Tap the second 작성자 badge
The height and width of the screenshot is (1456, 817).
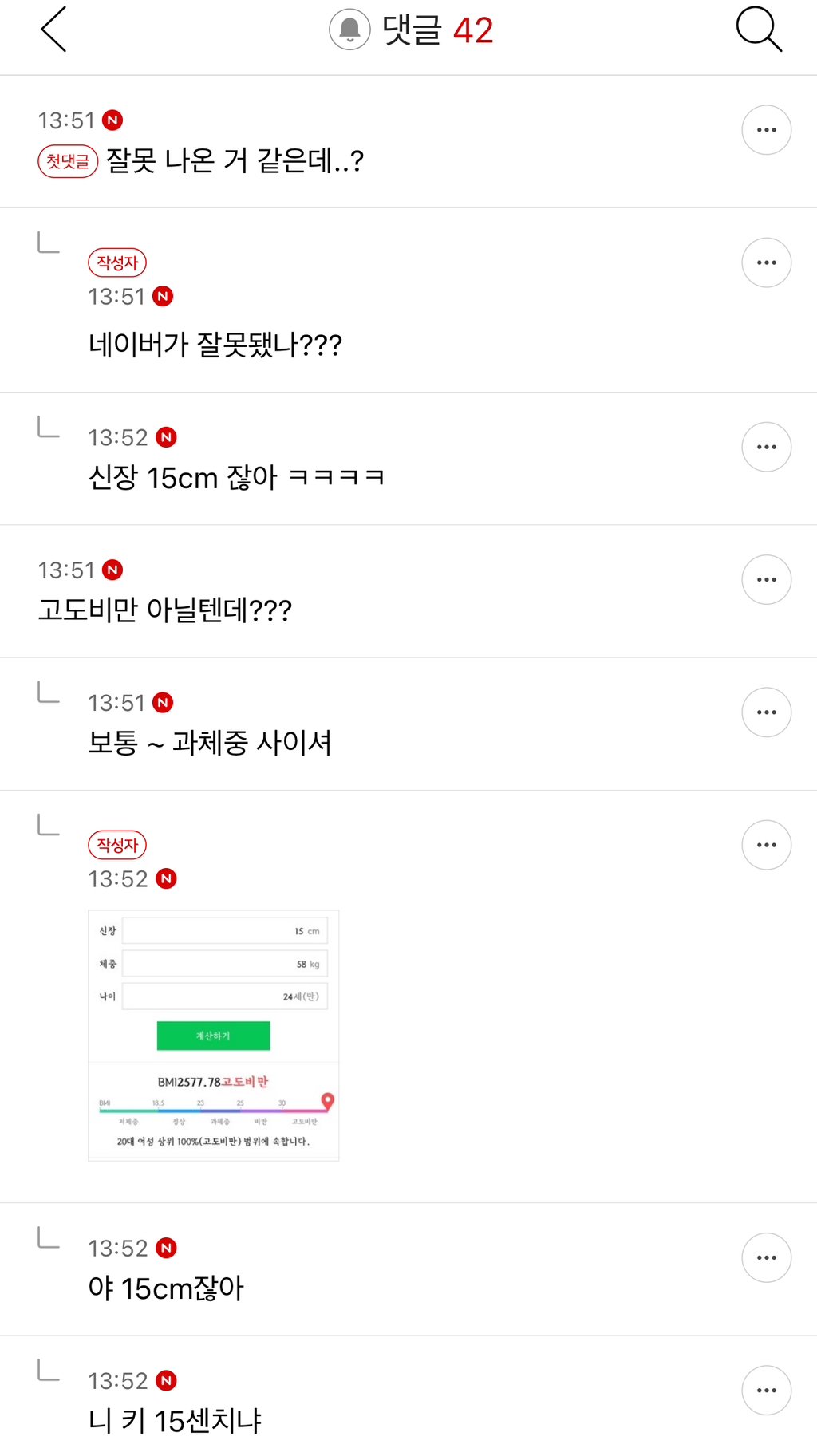tap(116, 845)
